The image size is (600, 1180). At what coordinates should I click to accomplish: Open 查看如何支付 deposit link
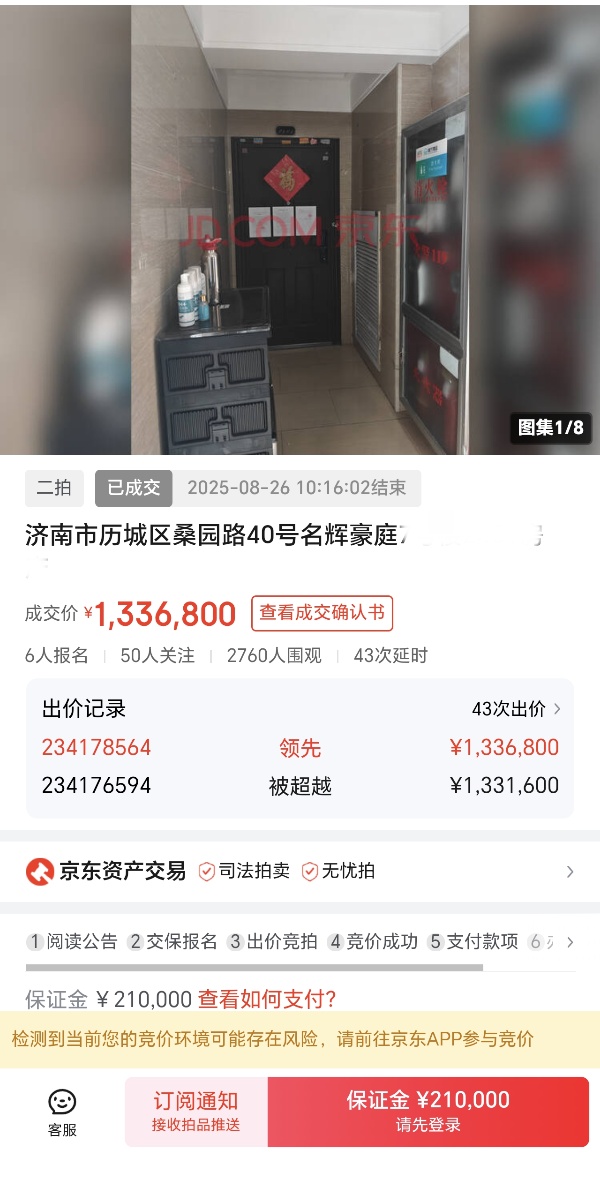(x=267, y=999)
